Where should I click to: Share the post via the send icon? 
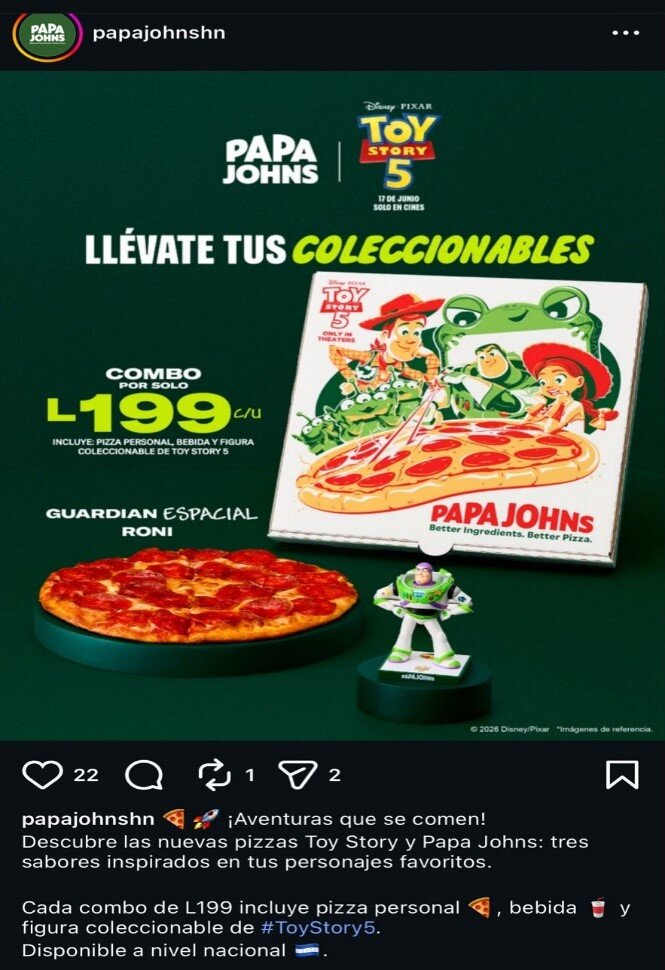[298, 775]
